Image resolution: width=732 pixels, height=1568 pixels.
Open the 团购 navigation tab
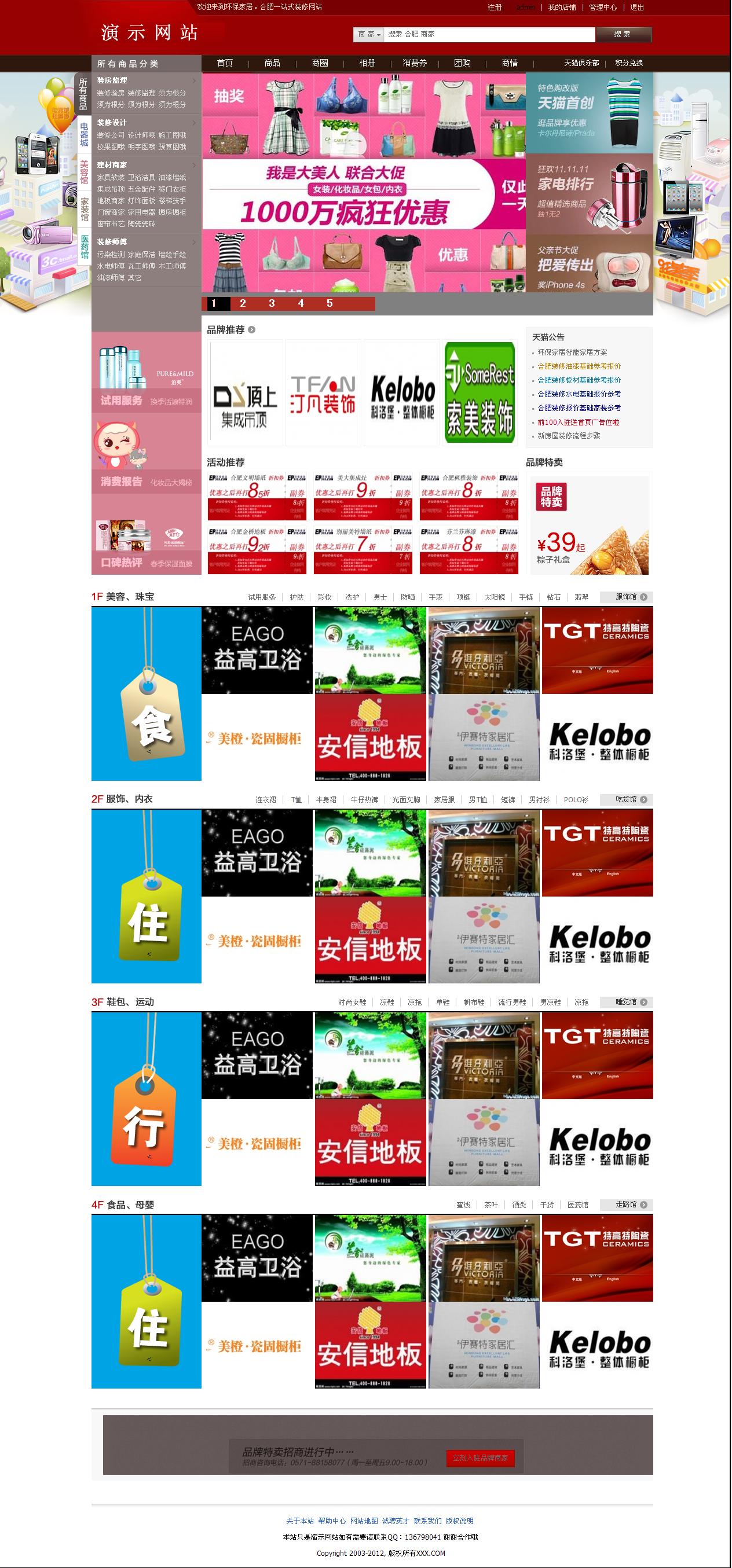coord(462,63)
